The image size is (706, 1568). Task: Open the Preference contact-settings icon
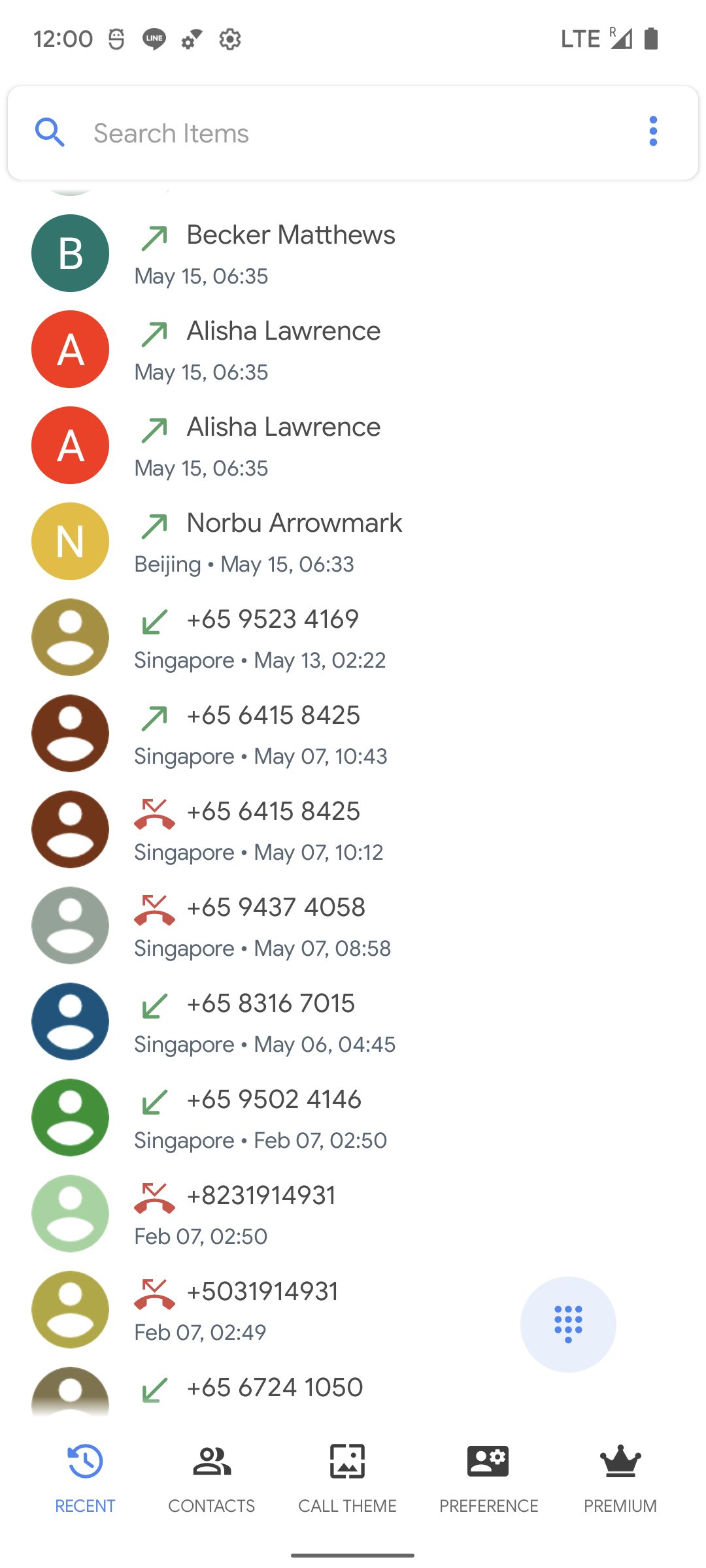click(x=488, y=1462)
